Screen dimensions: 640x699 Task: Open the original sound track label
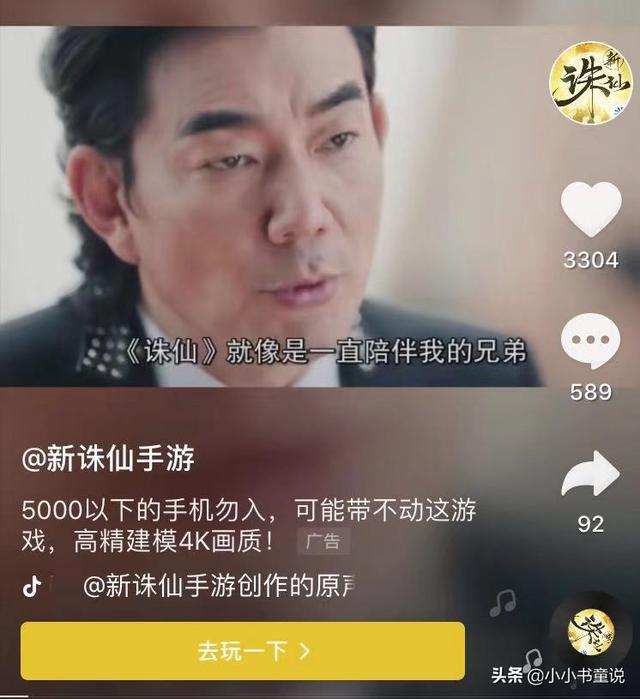(x=219, y=587)
